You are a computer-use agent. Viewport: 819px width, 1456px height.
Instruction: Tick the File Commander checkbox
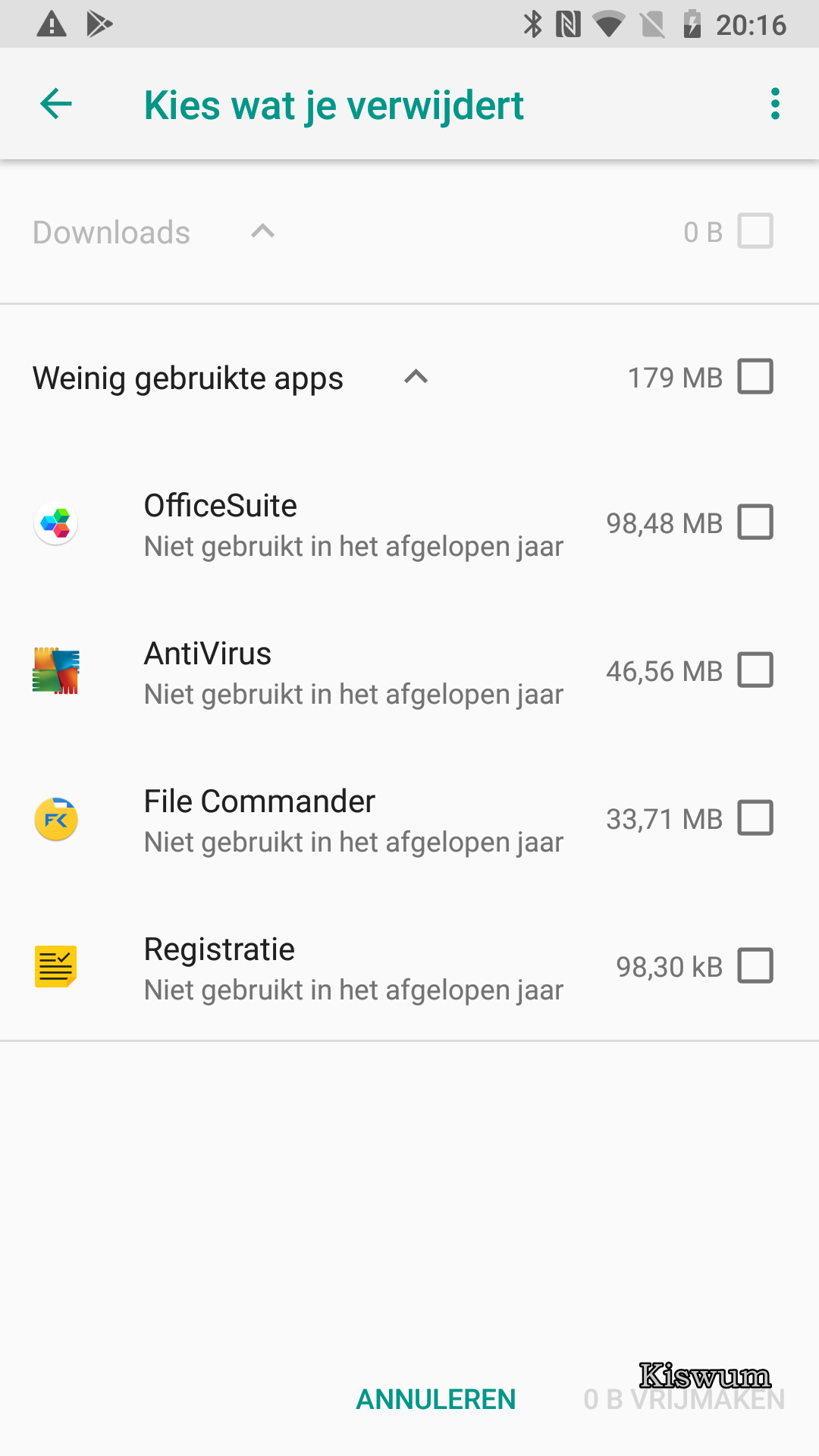coord(755,818)
